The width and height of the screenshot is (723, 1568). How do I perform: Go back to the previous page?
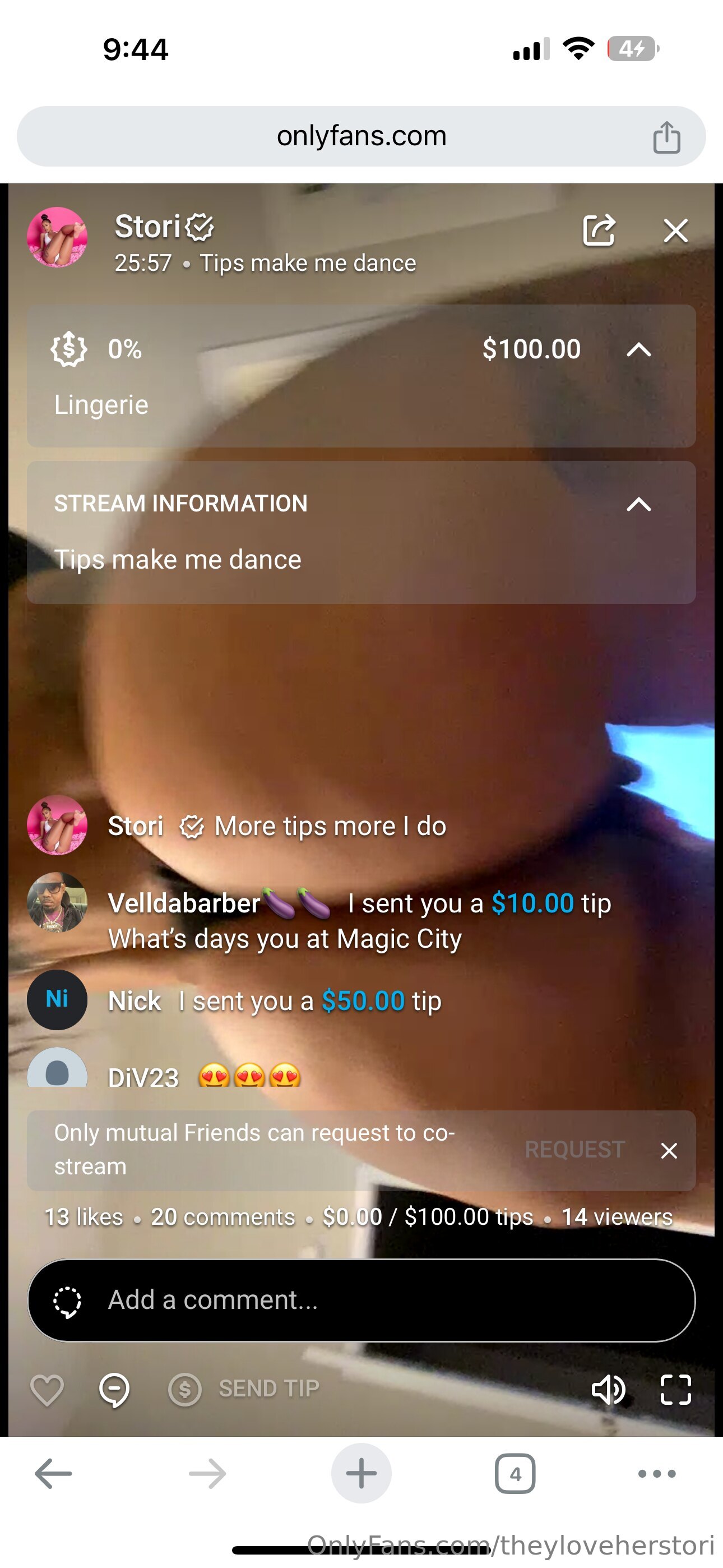53,1474
